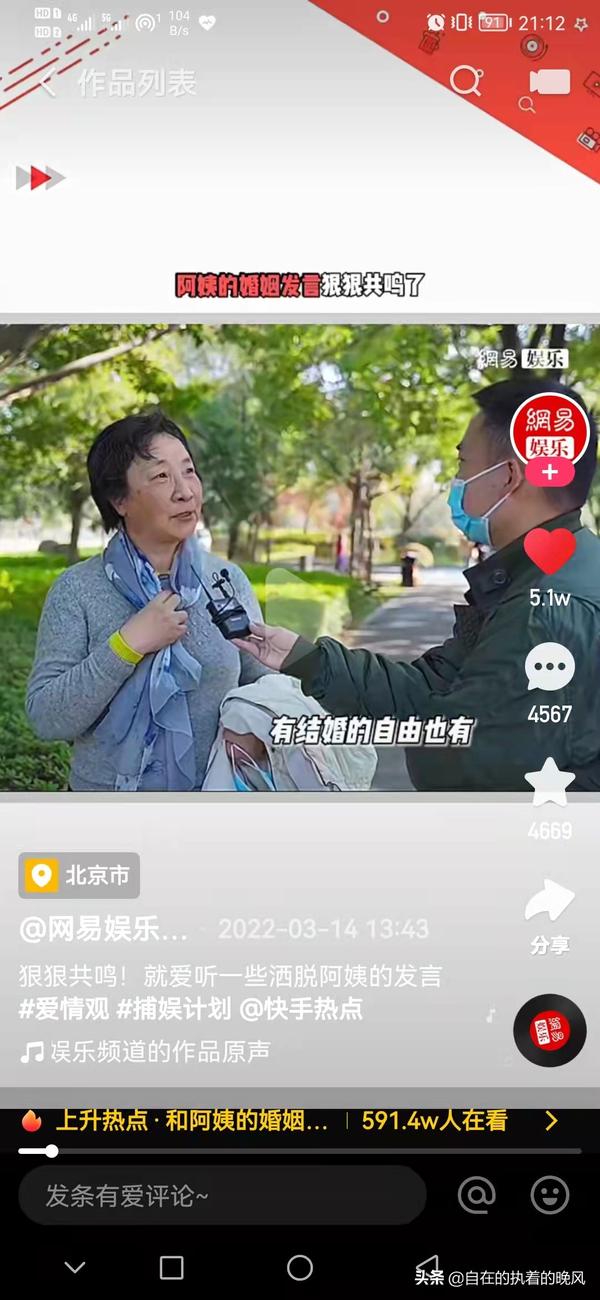The height and width of the screenshot is (1300, 600).
Task: Open the #捕娱计划 hashtag
Action: point(173,1009)
